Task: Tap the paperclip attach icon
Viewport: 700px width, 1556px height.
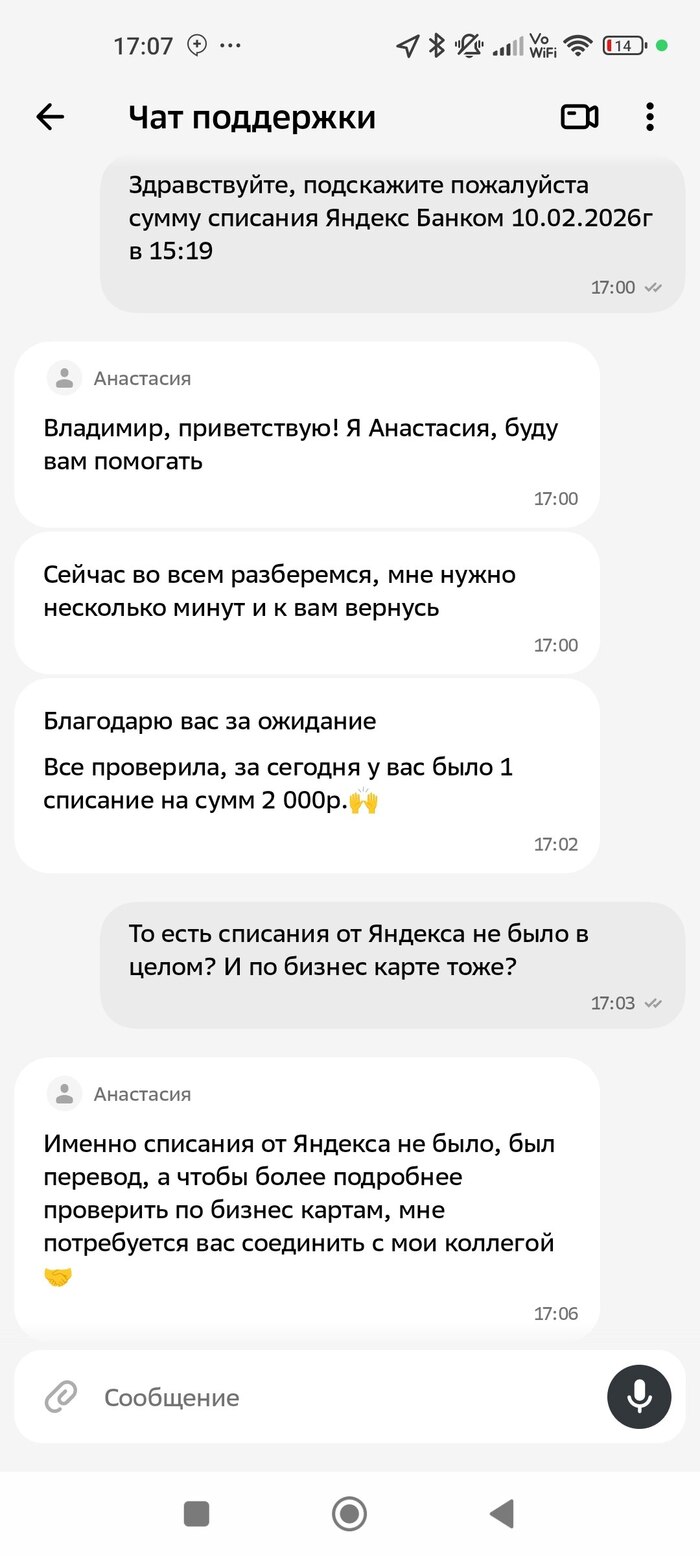Action: coord(61,1397)
